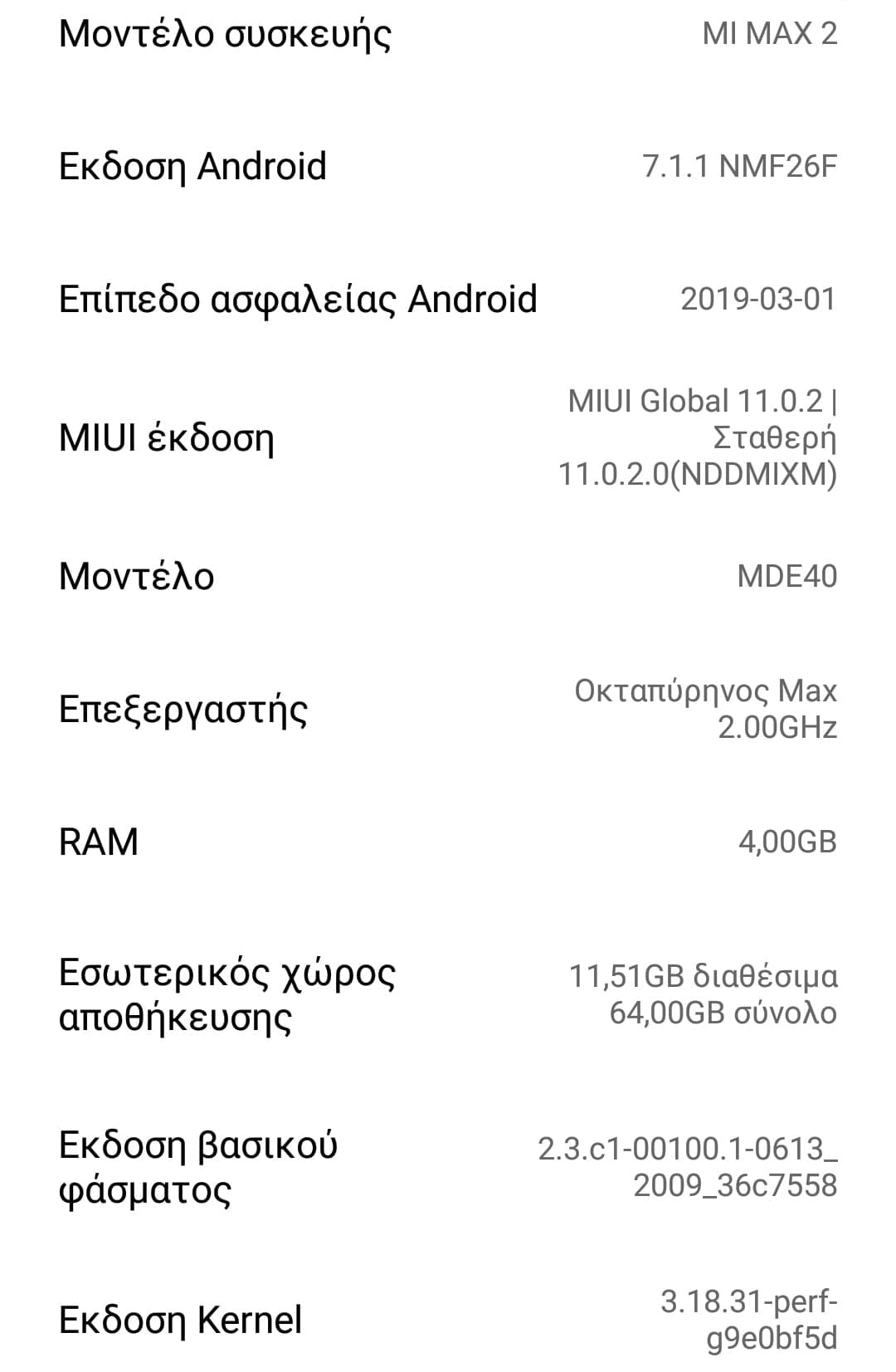Open the Μοντέλο MDE40 row

tap(448, 576)
